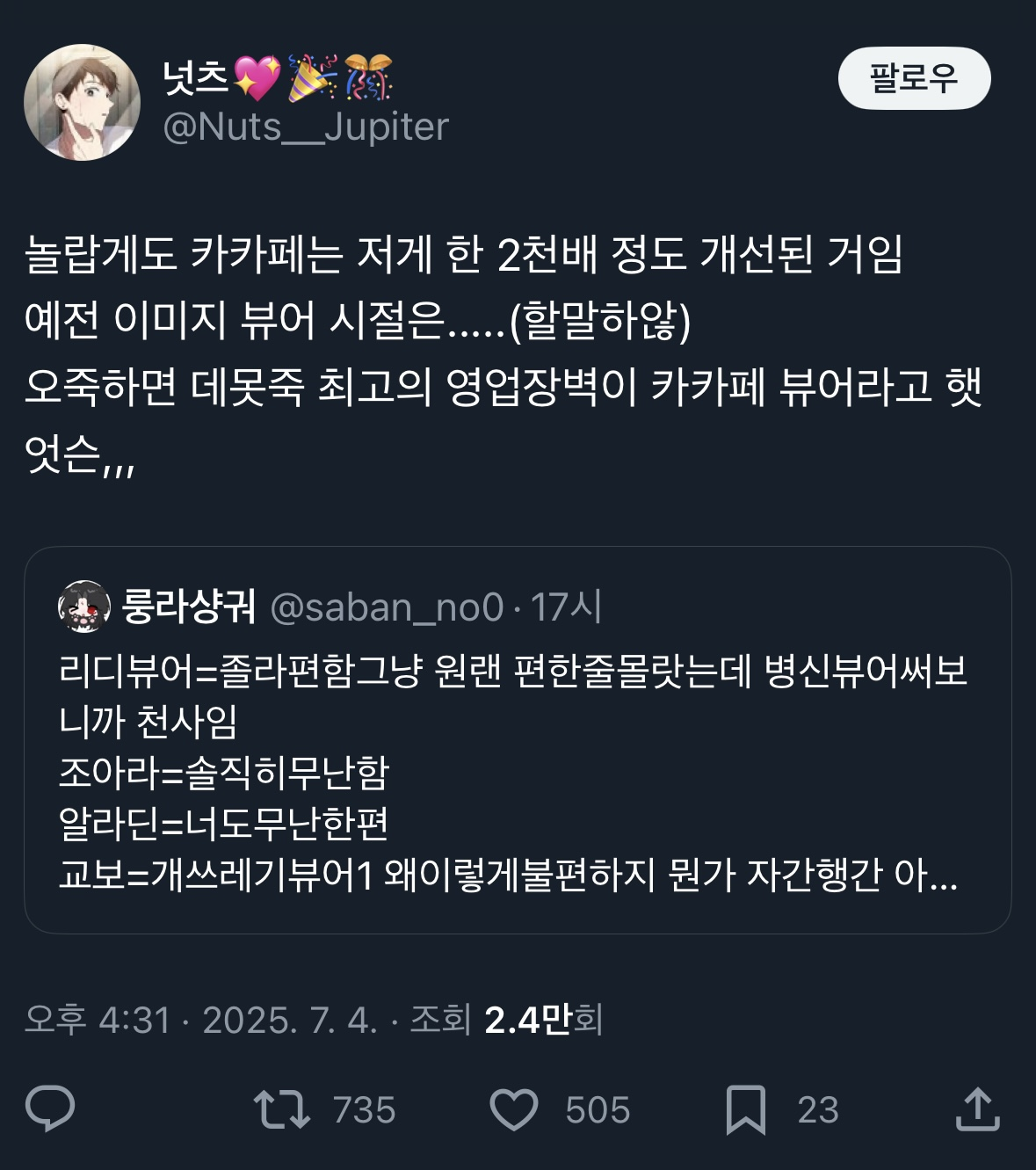Bookmark this post
1036x1170 pixels.
pyautogui.click(x=746, y=1108)
